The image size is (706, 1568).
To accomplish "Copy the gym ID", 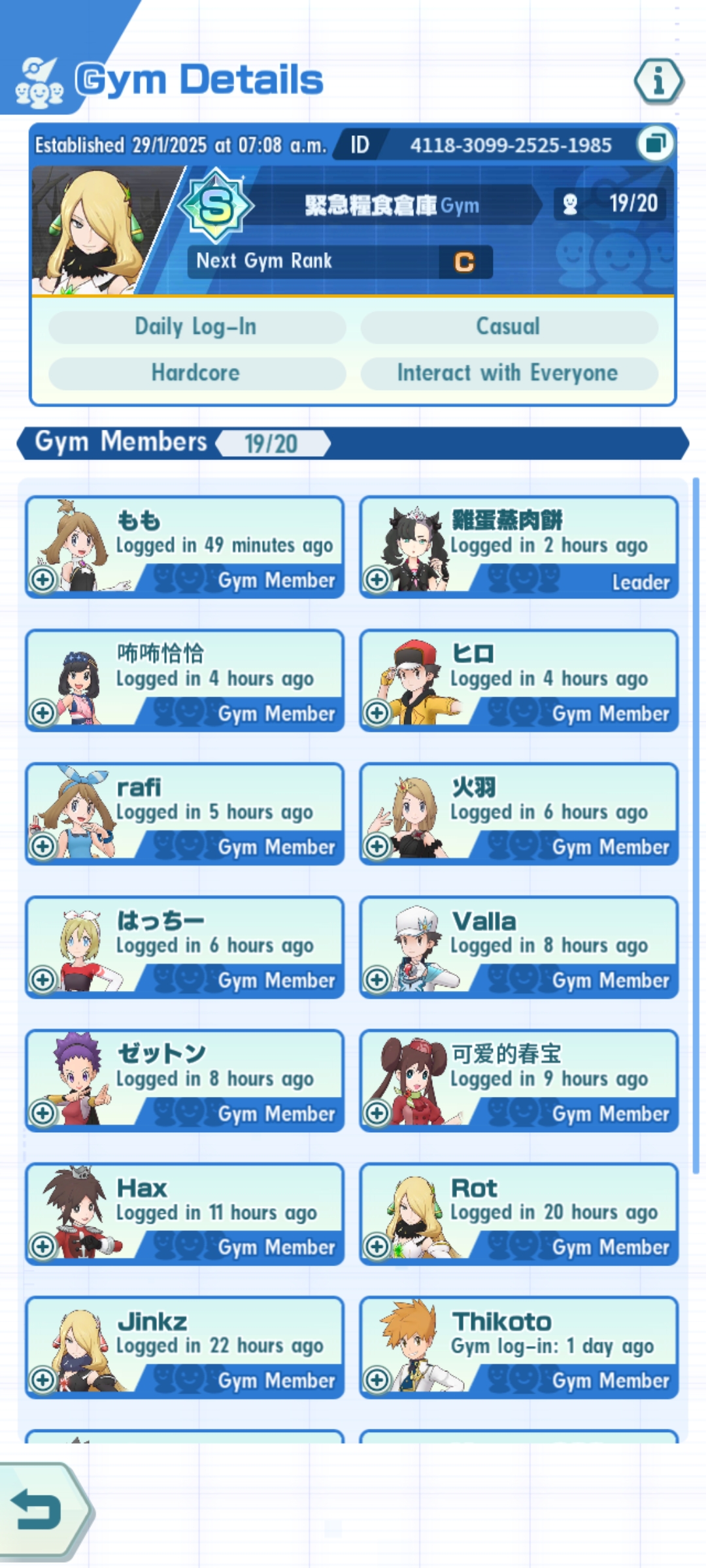I will coord(655,143).
